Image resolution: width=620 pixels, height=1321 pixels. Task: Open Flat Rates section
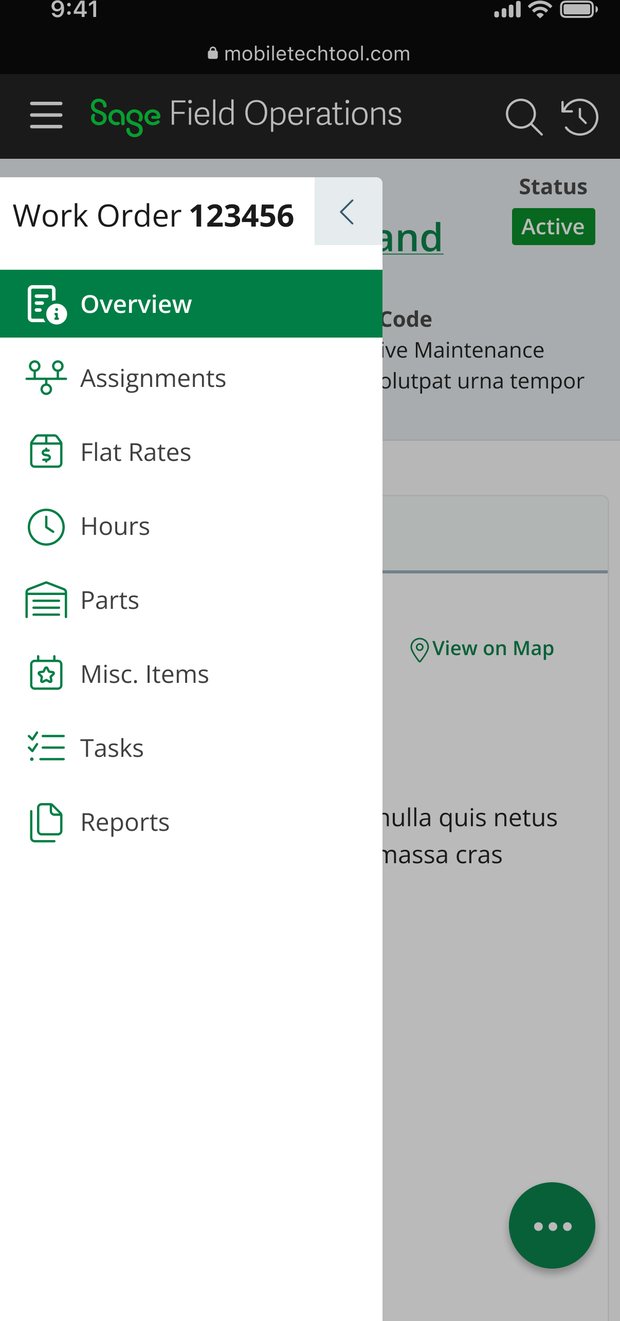191,452
